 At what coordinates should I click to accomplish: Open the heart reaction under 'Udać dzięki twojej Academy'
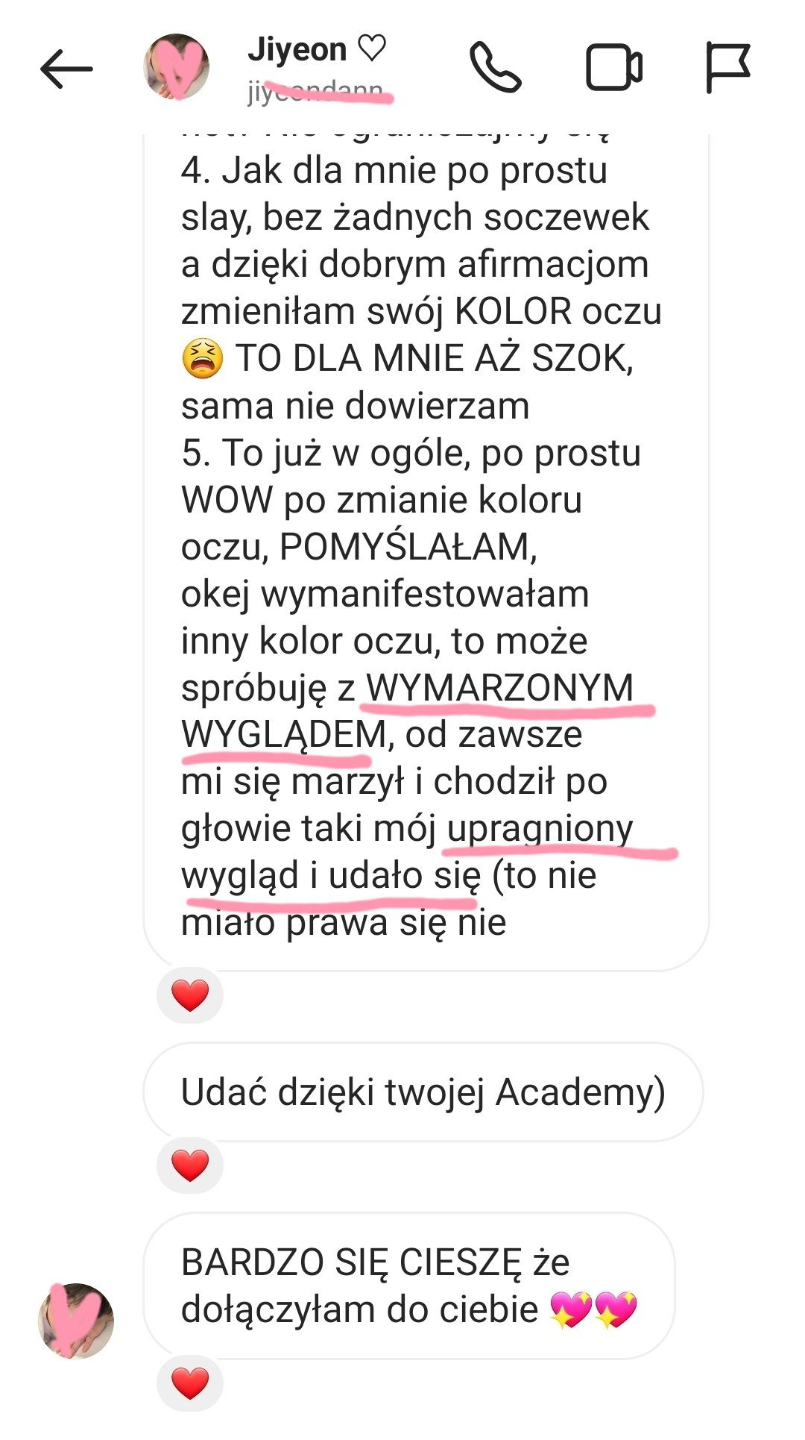(190, 1165)
